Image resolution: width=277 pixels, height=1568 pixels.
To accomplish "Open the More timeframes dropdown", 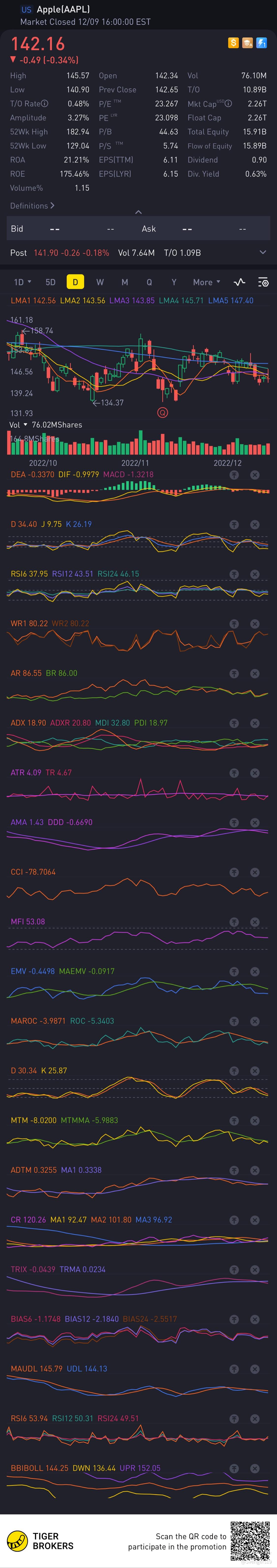I will pos(206,282).
